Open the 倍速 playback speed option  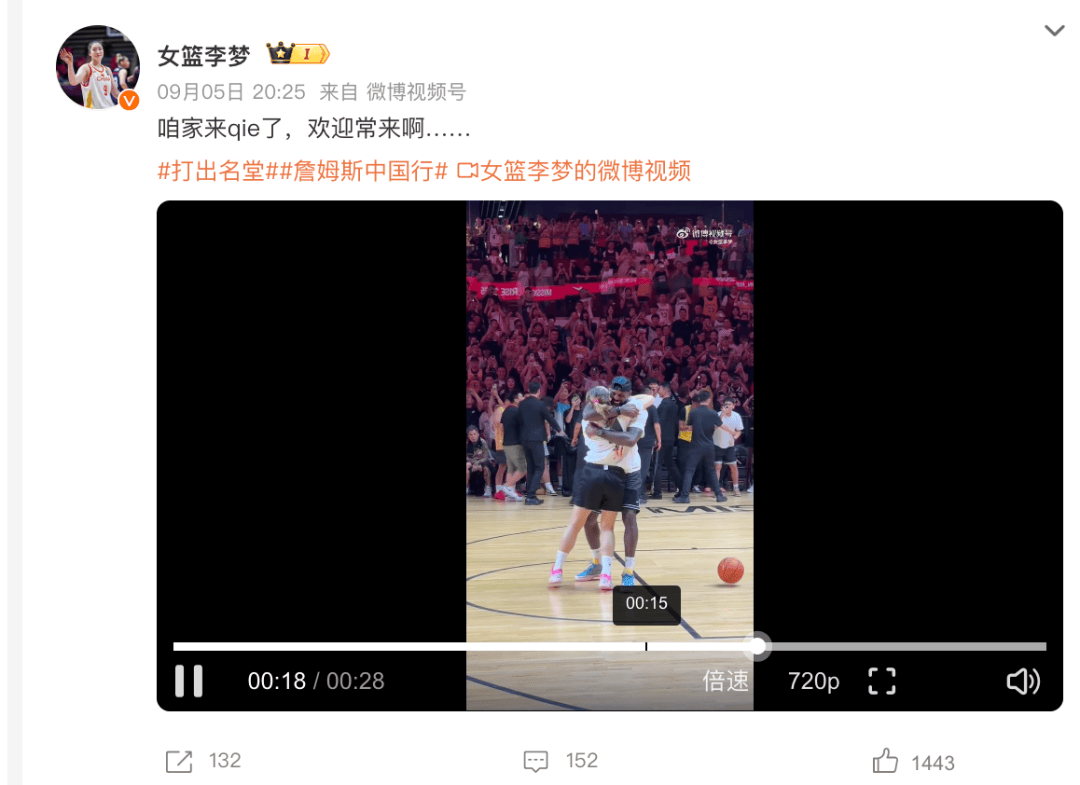(725, 681)
